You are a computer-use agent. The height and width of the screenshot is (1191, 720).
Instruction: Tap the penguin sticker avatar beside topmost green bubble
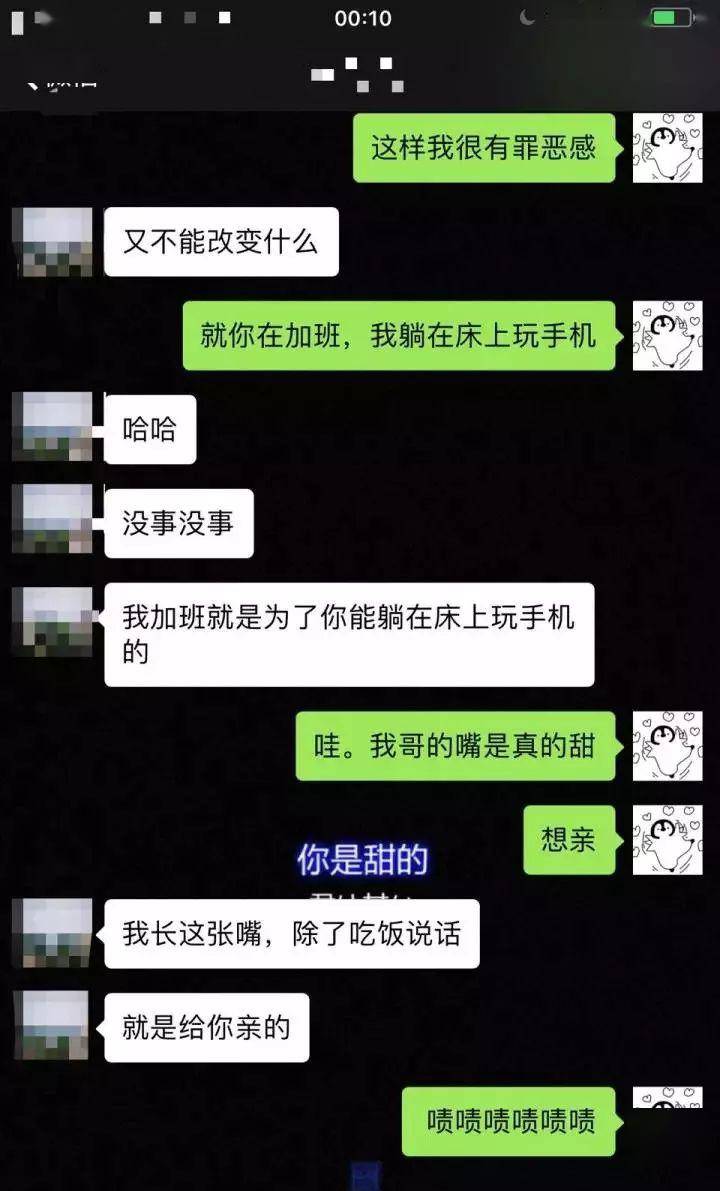(x=668, y=149)
